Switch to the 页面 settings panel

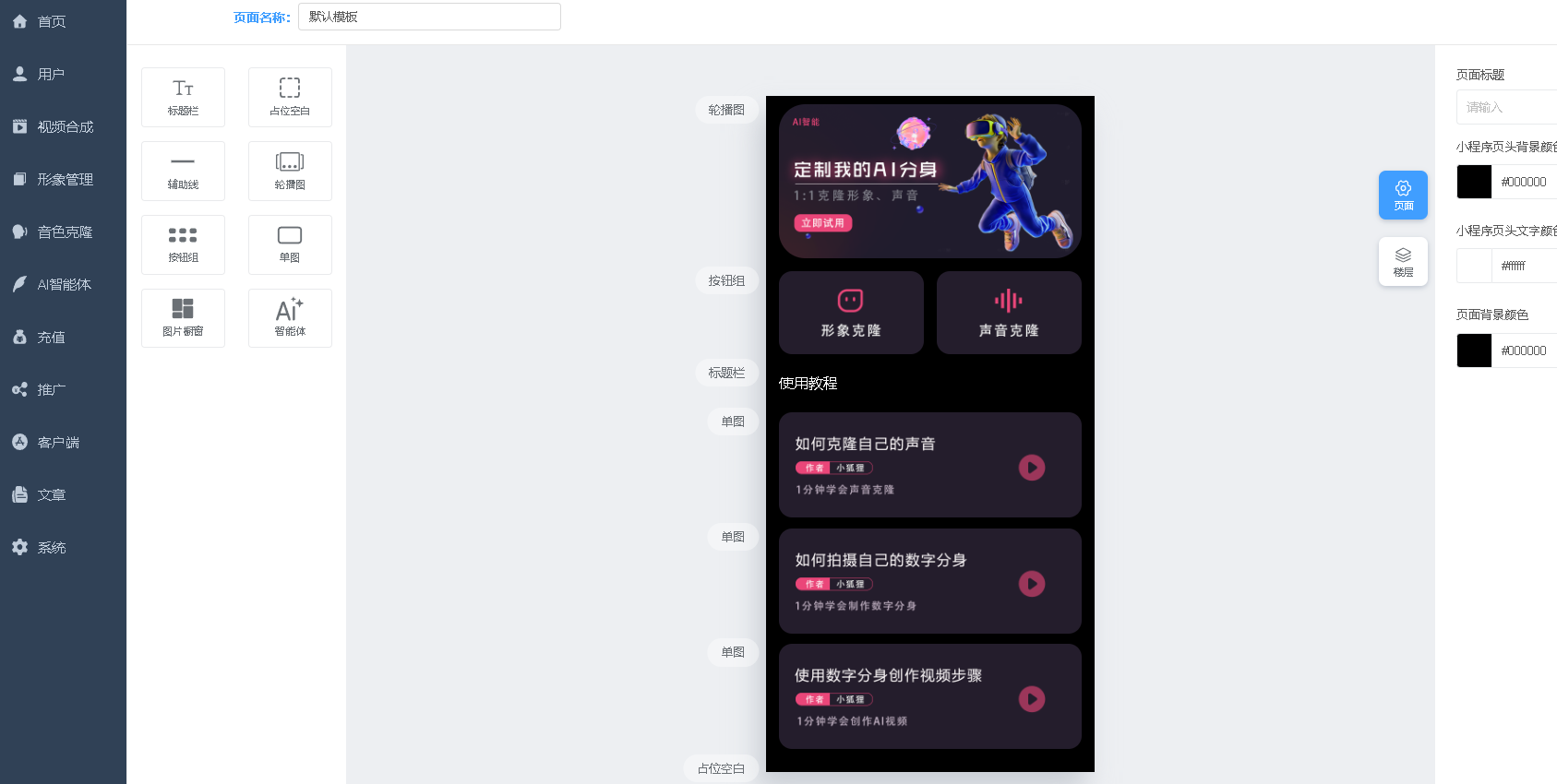click(1403, 195)
